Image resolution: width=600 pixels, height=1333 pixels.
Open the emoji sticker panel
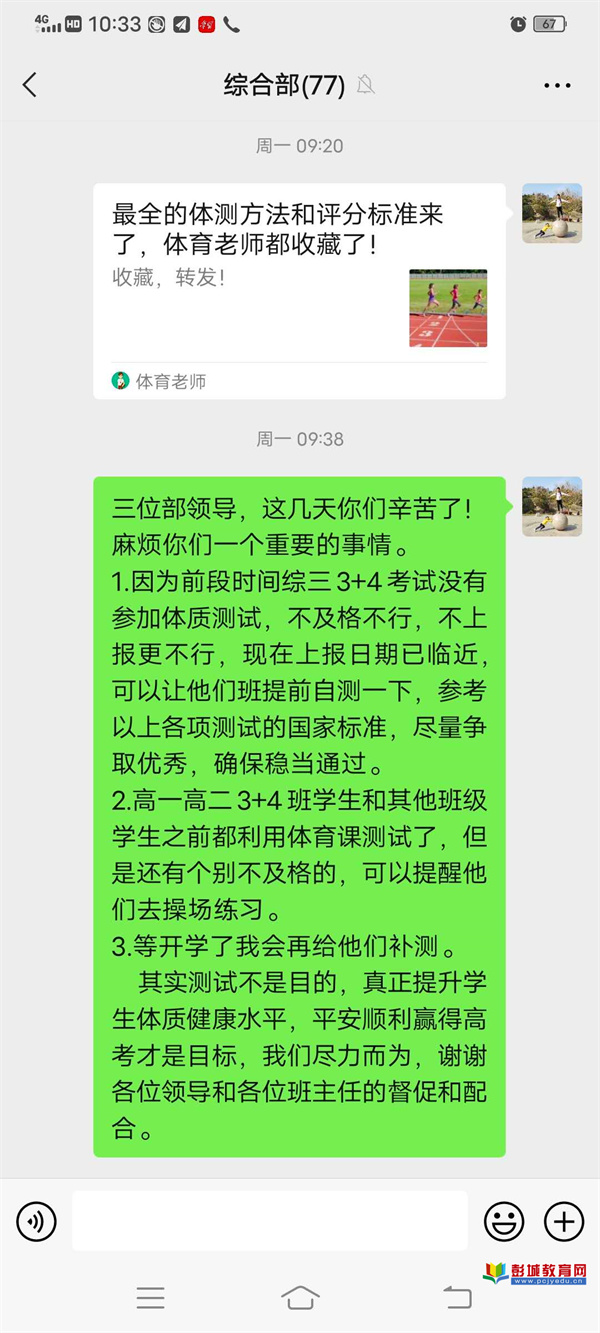click(504, 1220)
